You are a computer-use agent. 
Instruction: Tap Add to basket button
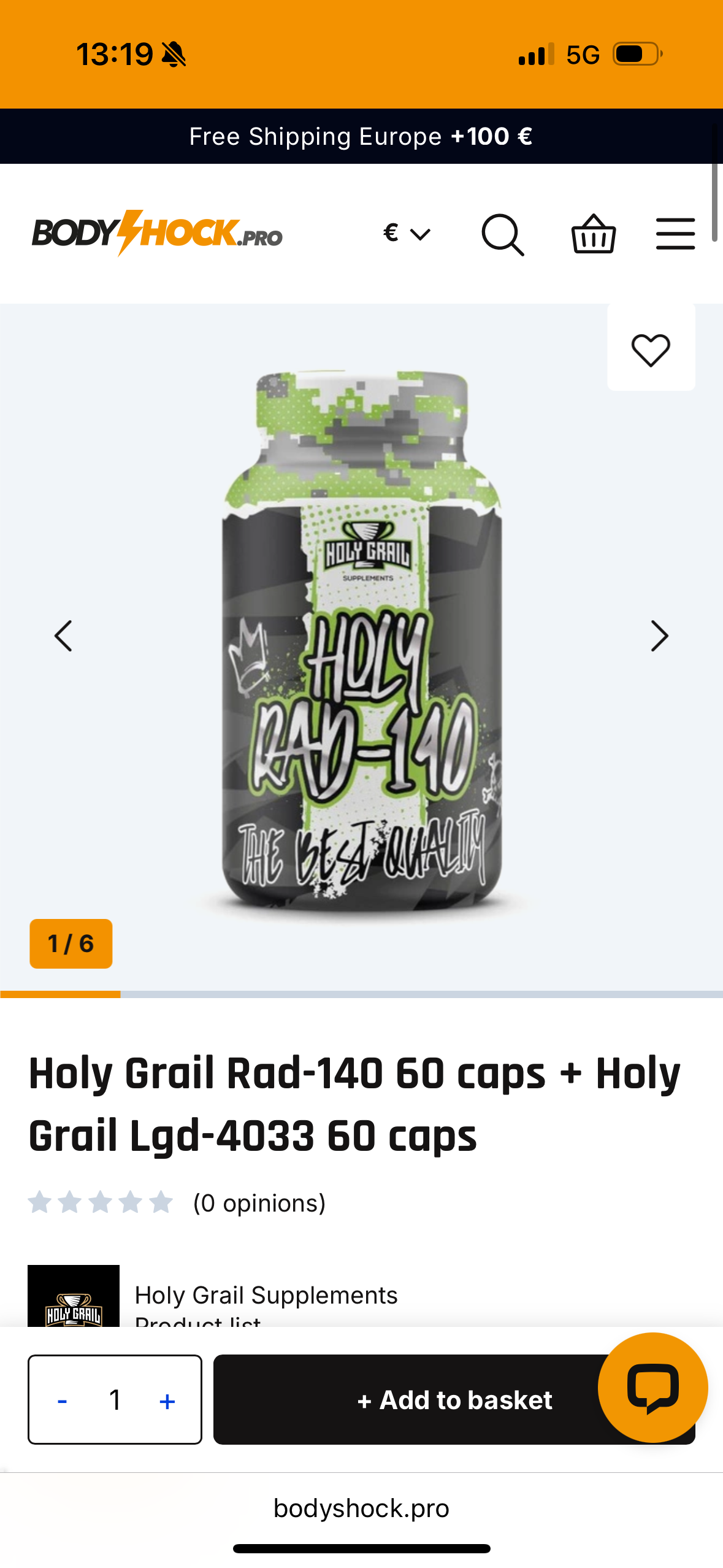point(454,1399)
